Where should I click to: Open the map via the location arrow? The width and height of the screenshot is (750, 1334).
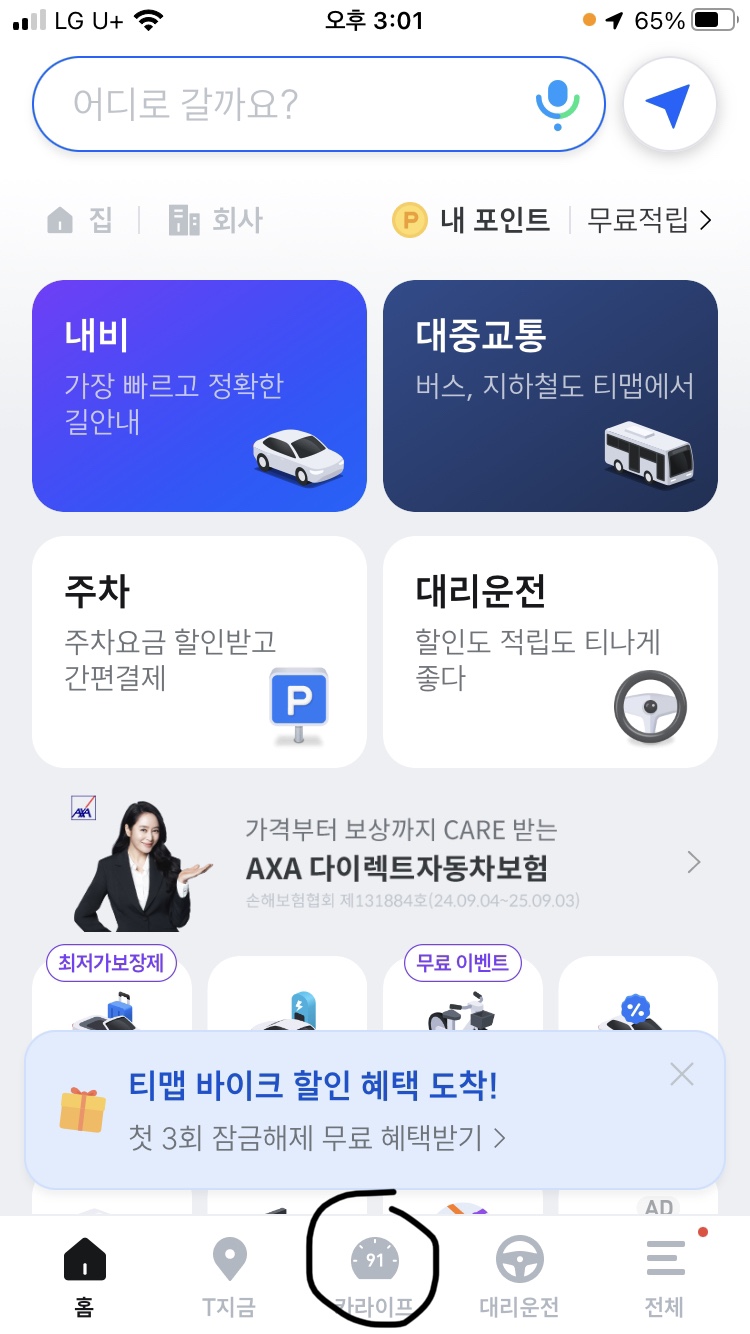click(x=669, y=104)
